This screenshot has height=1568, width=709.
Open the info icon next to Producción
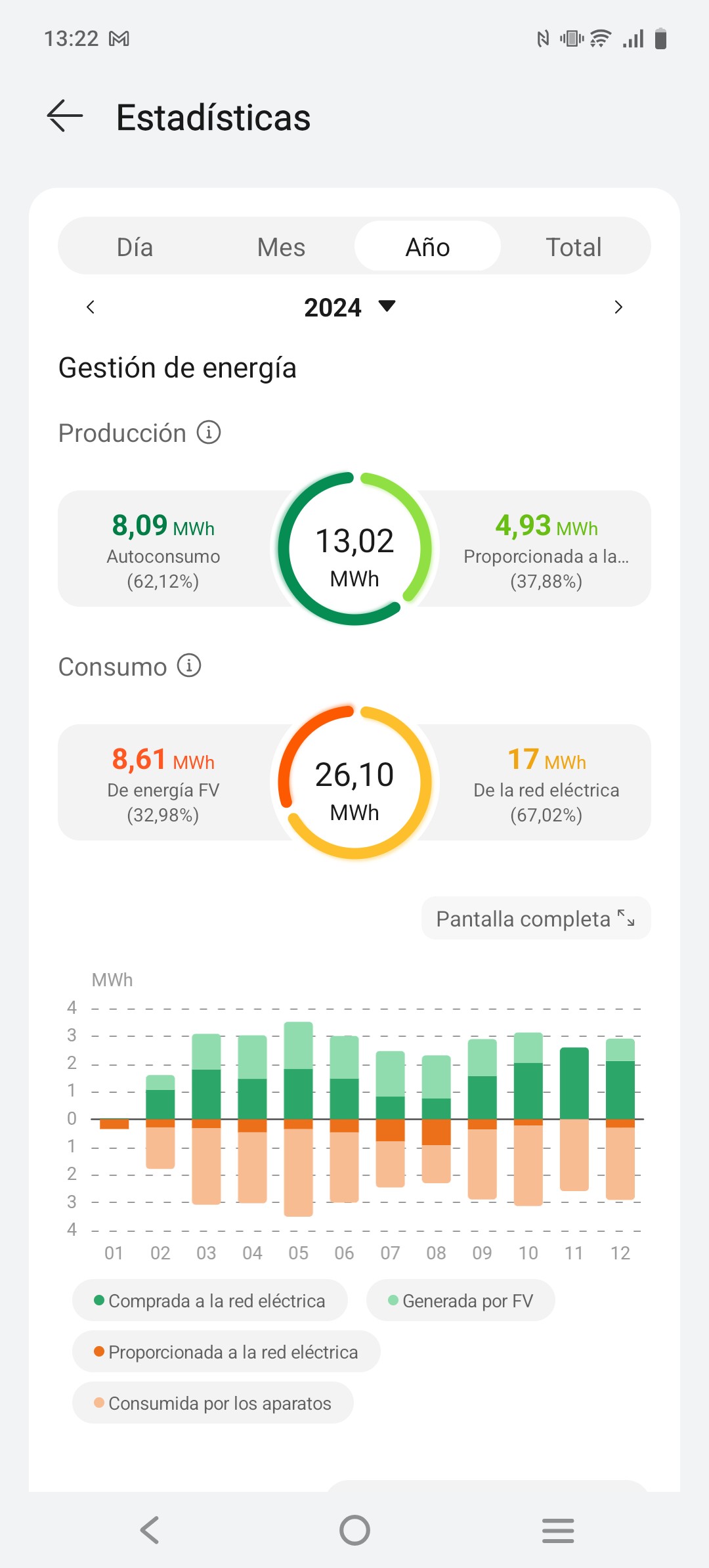[209, 433]
